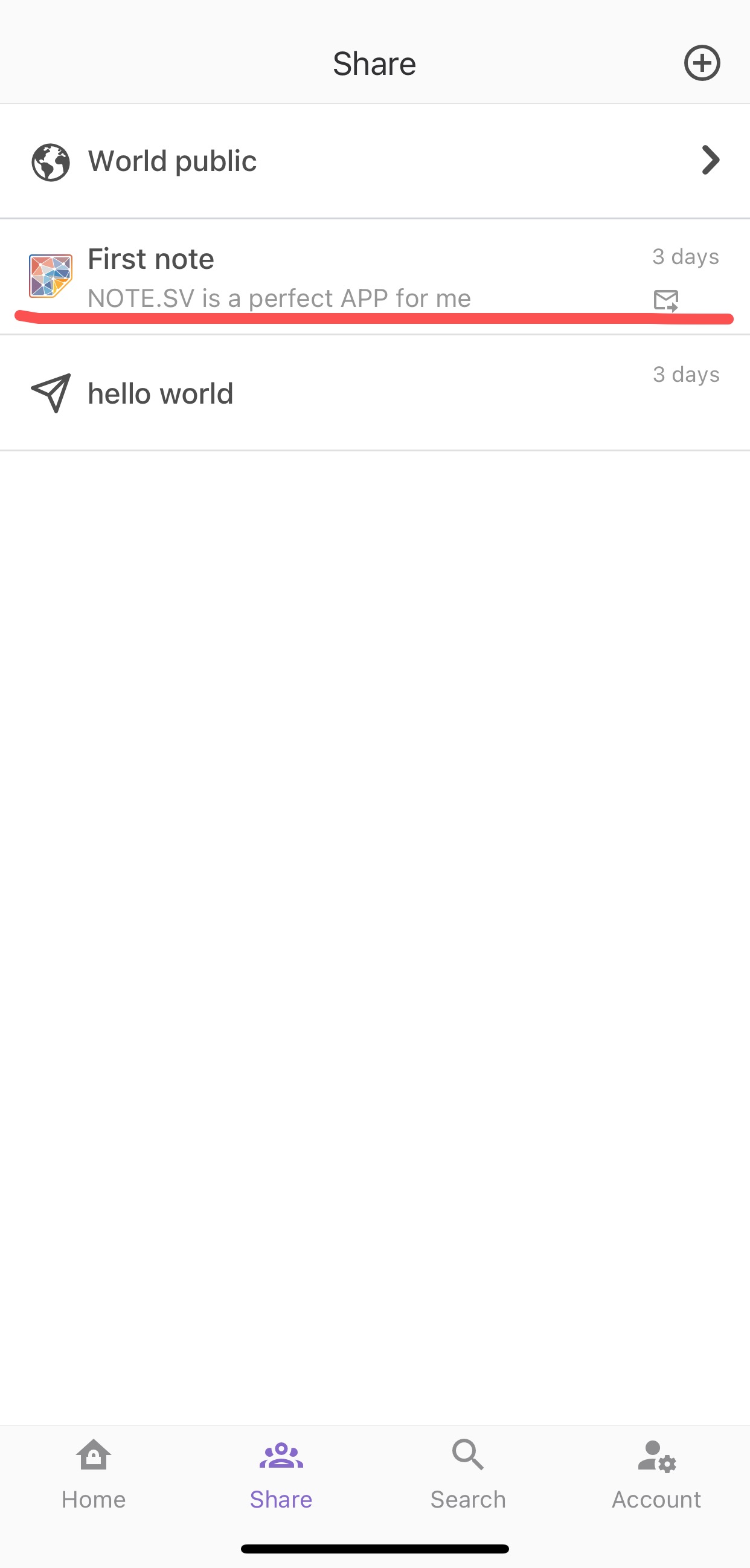Tap the plus icon to add a share
Viewport: 750px width, 1568px height.
click(702, 63)
